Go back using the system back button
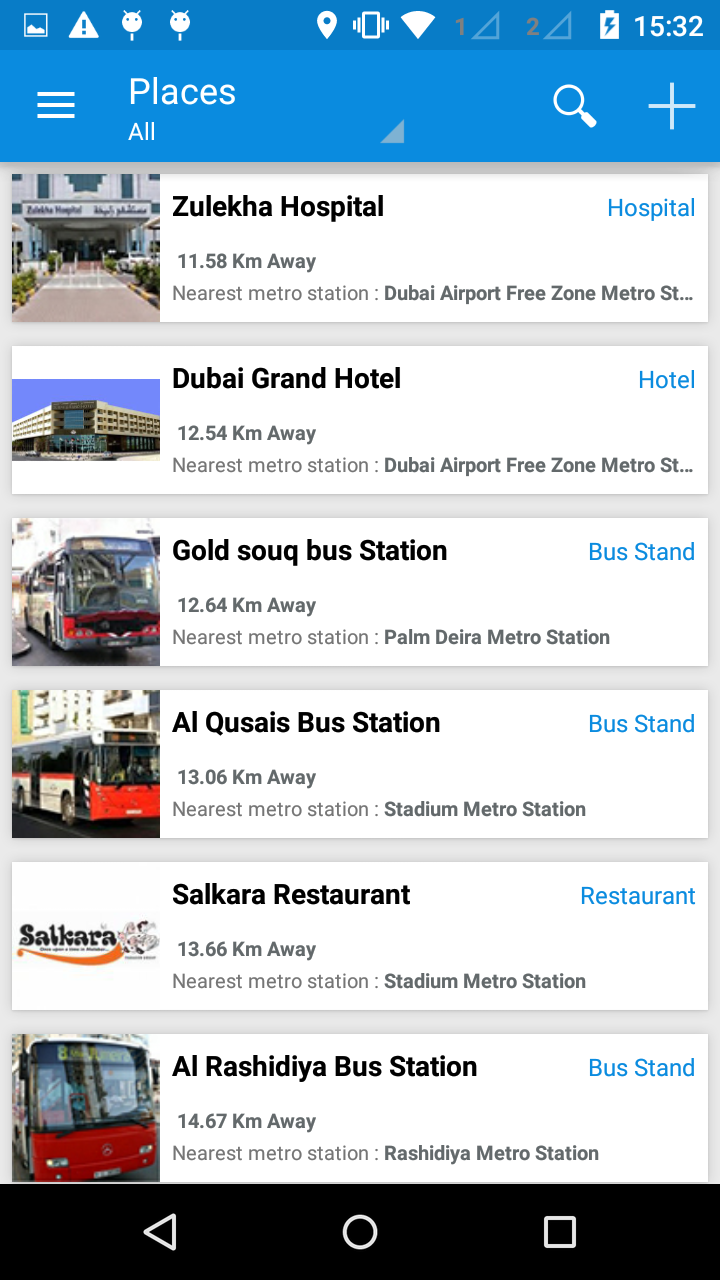 coord(160,1232)
